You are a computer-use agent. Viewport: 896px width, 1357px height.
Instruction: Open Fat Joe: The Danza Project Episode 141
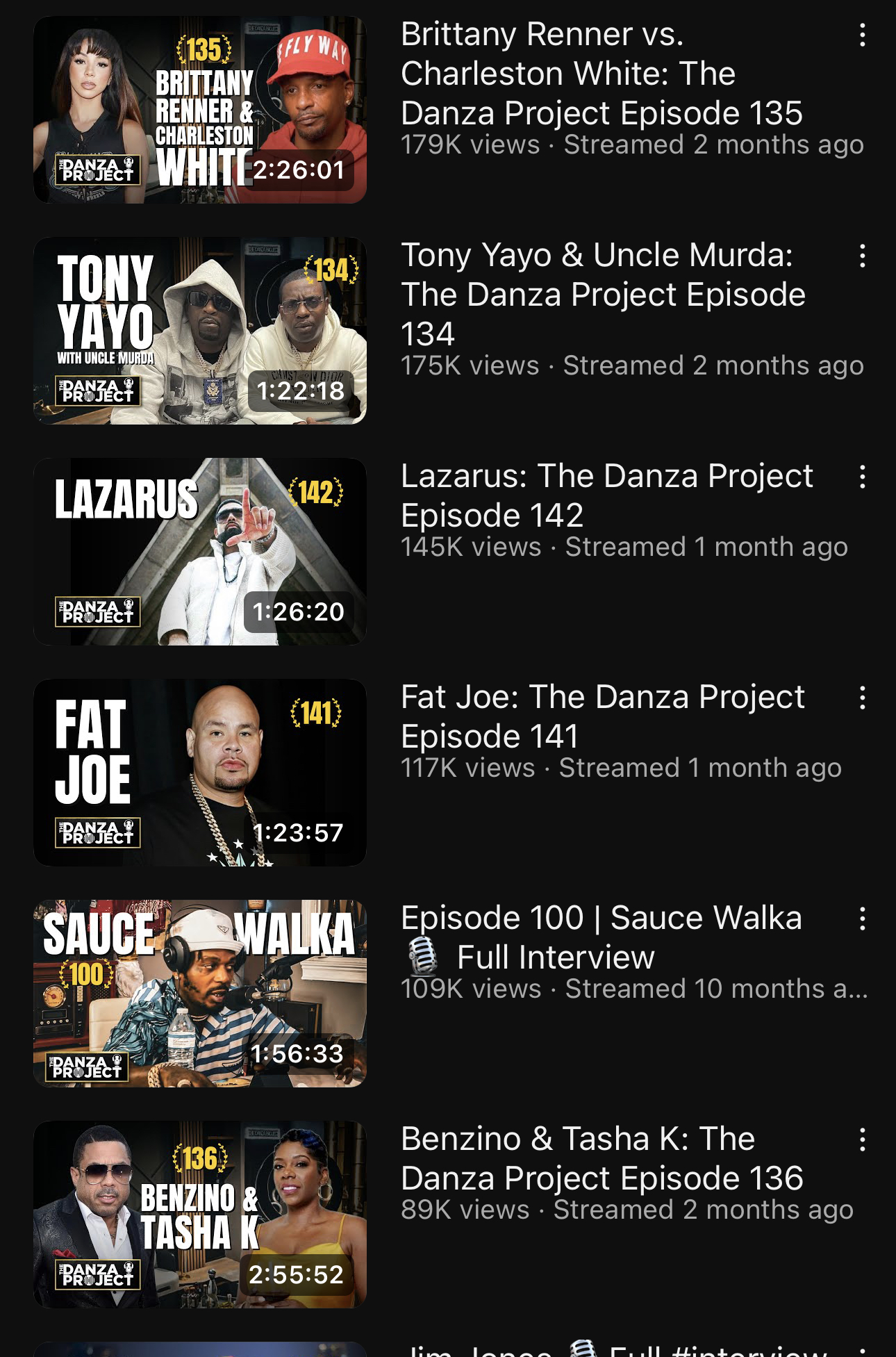[200, 773]
